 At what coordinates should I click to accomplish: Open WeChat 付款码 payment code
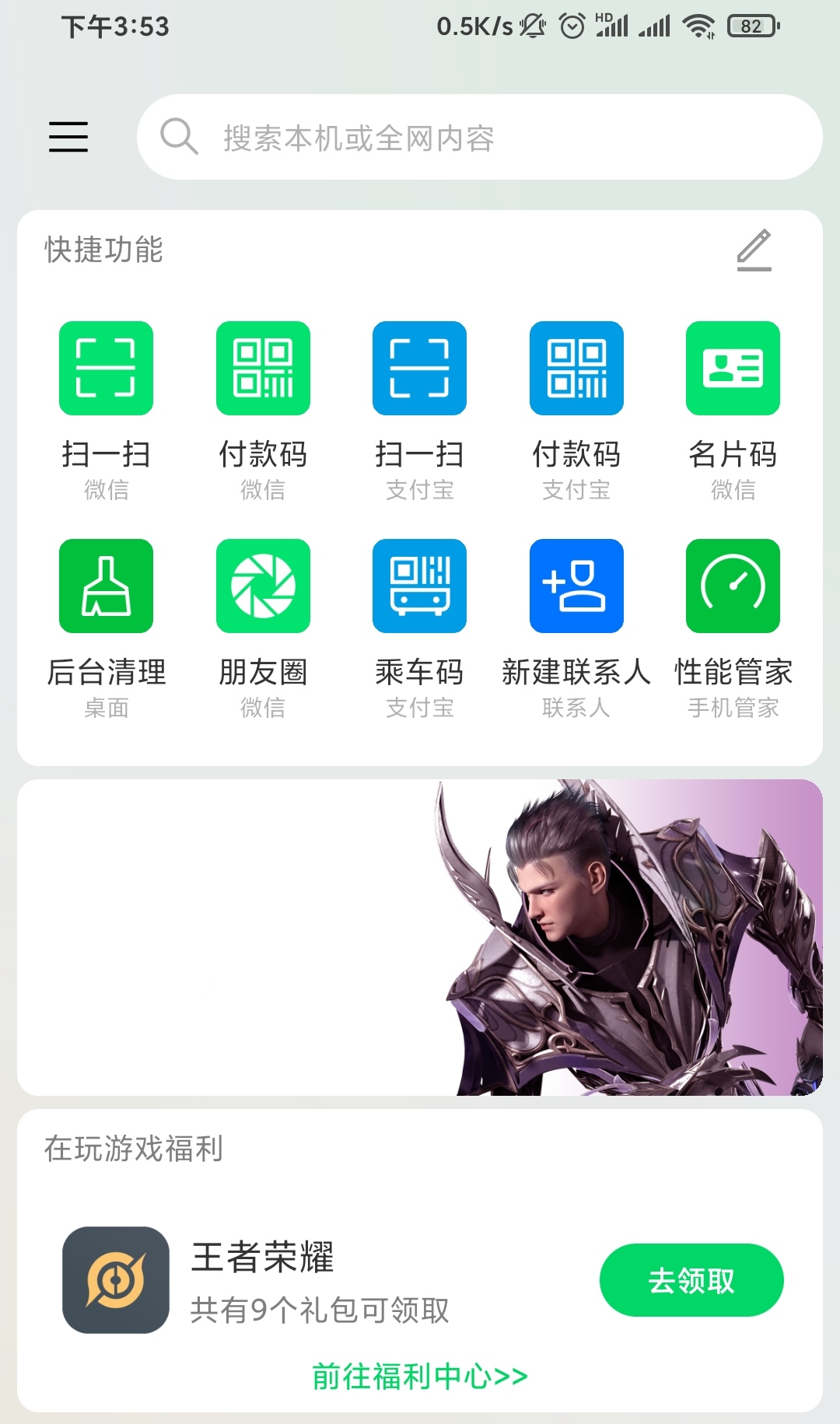click(x=263, y=369)
